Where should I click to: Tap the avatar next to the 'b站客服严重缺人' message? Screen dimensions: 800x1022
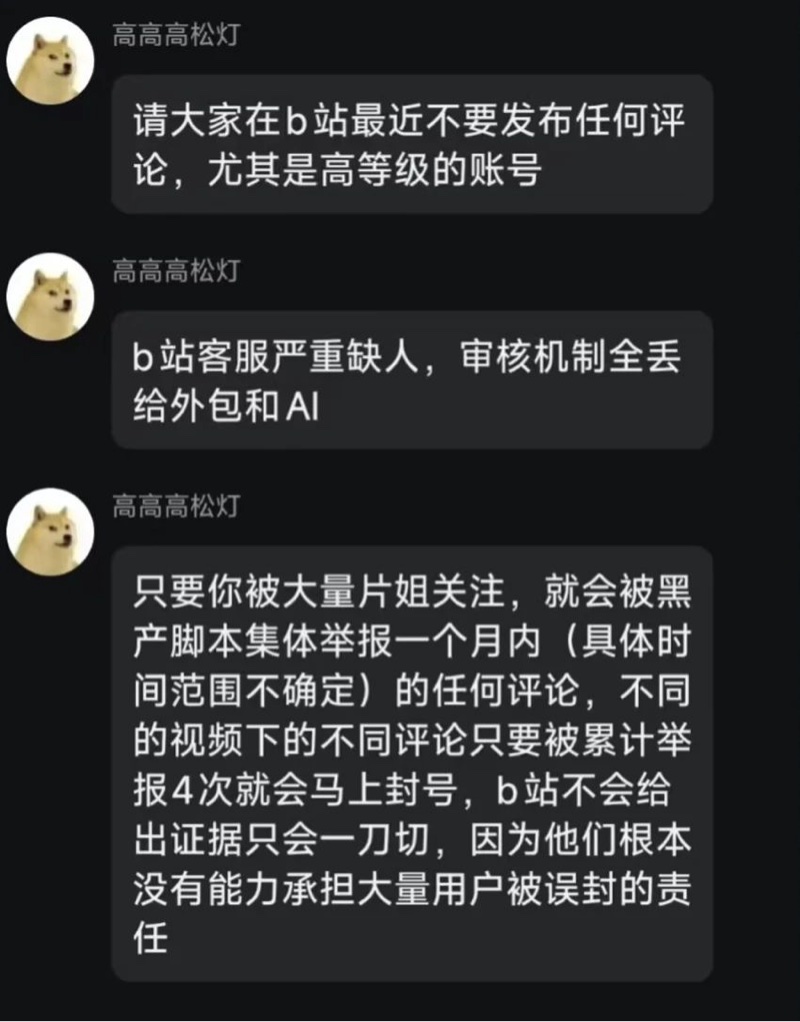click(51, 297)
